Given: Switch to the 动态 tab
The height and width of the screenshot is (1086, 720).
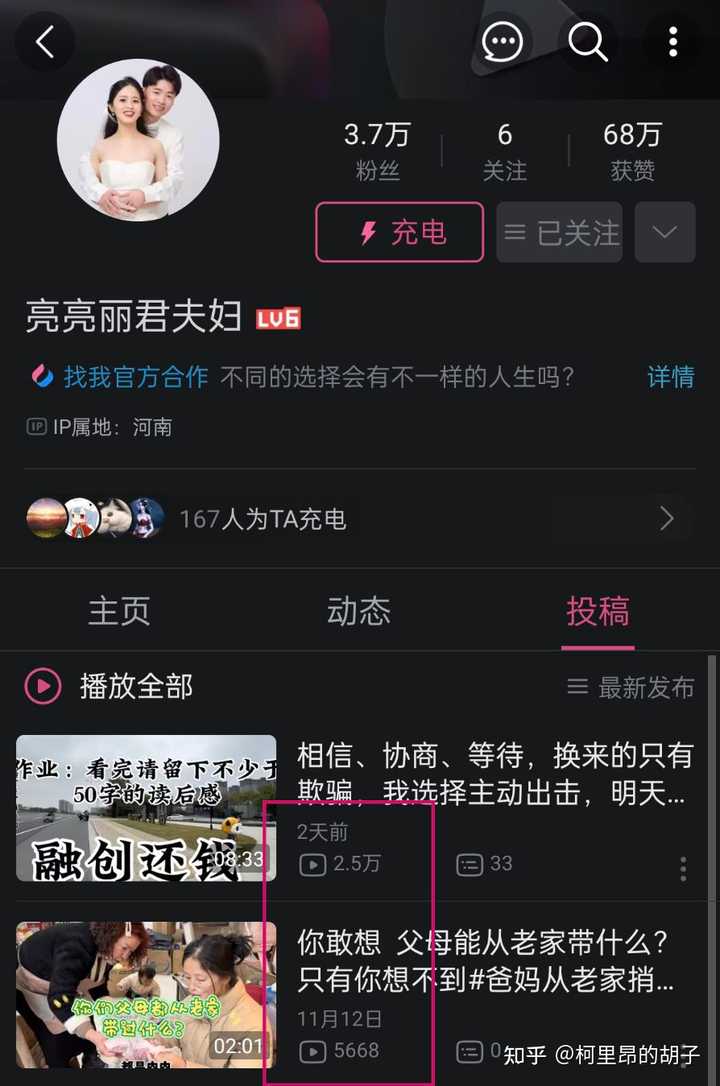Looking at the screenshot, I should point(358,611).
